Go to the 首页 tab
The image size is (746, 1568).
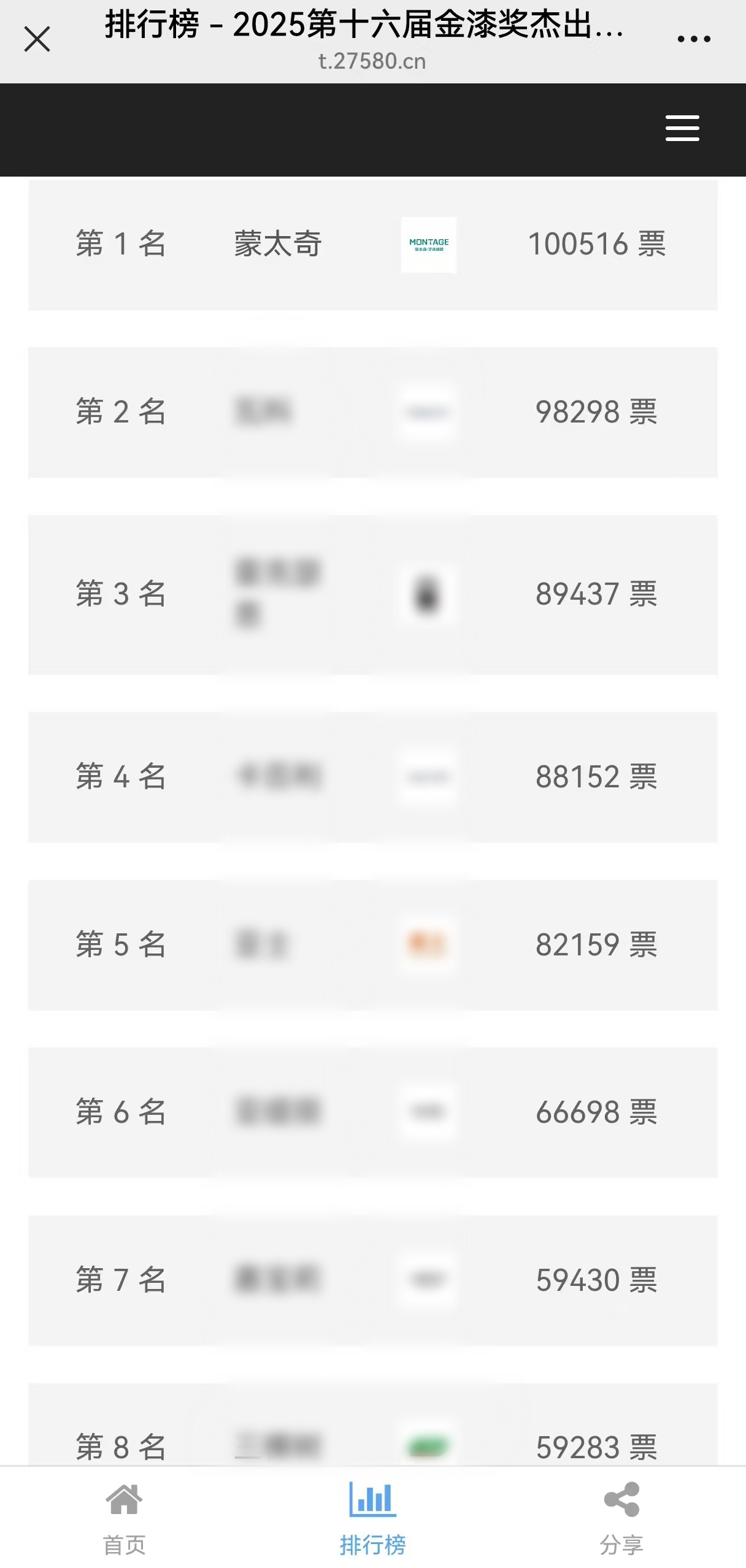(124, 1518)
